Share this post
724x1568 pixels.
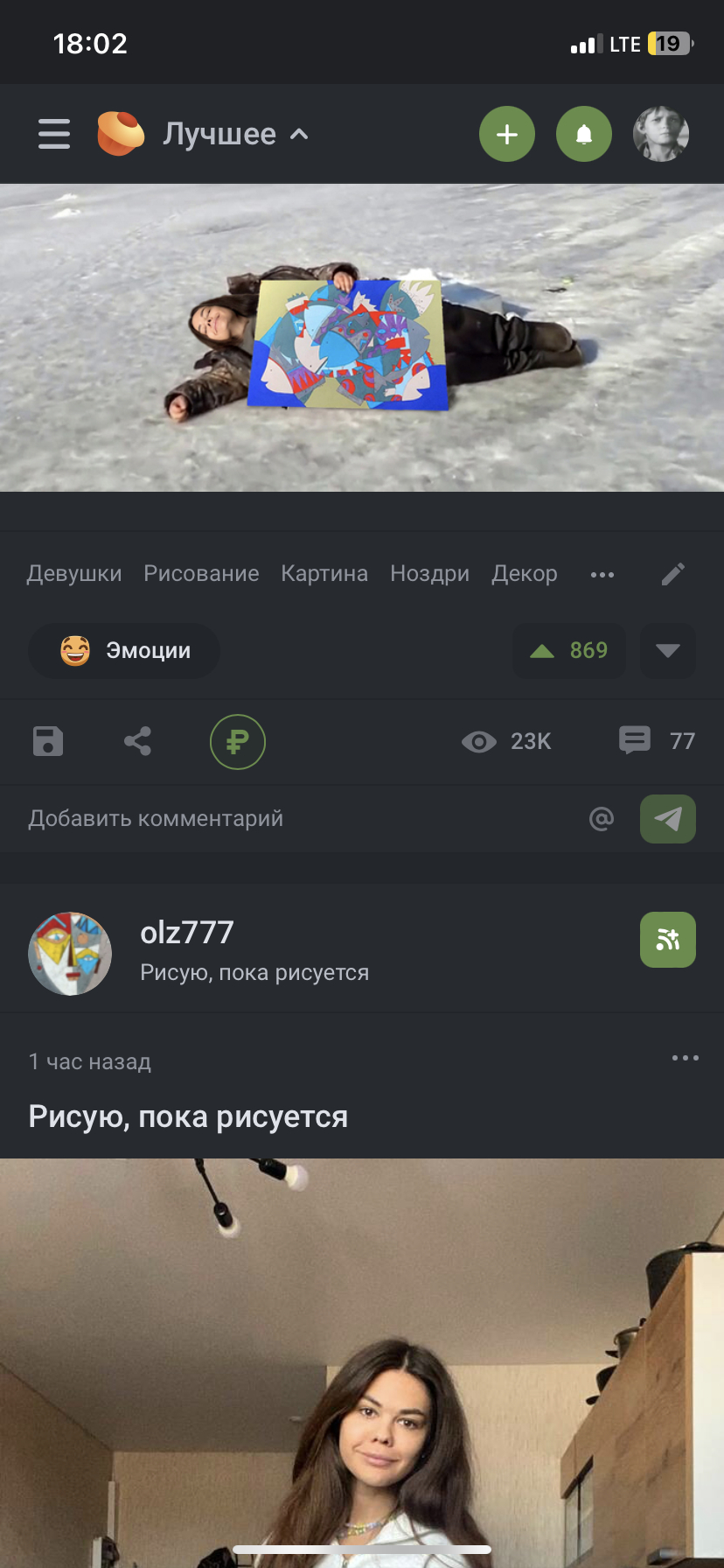click(137, 741)
